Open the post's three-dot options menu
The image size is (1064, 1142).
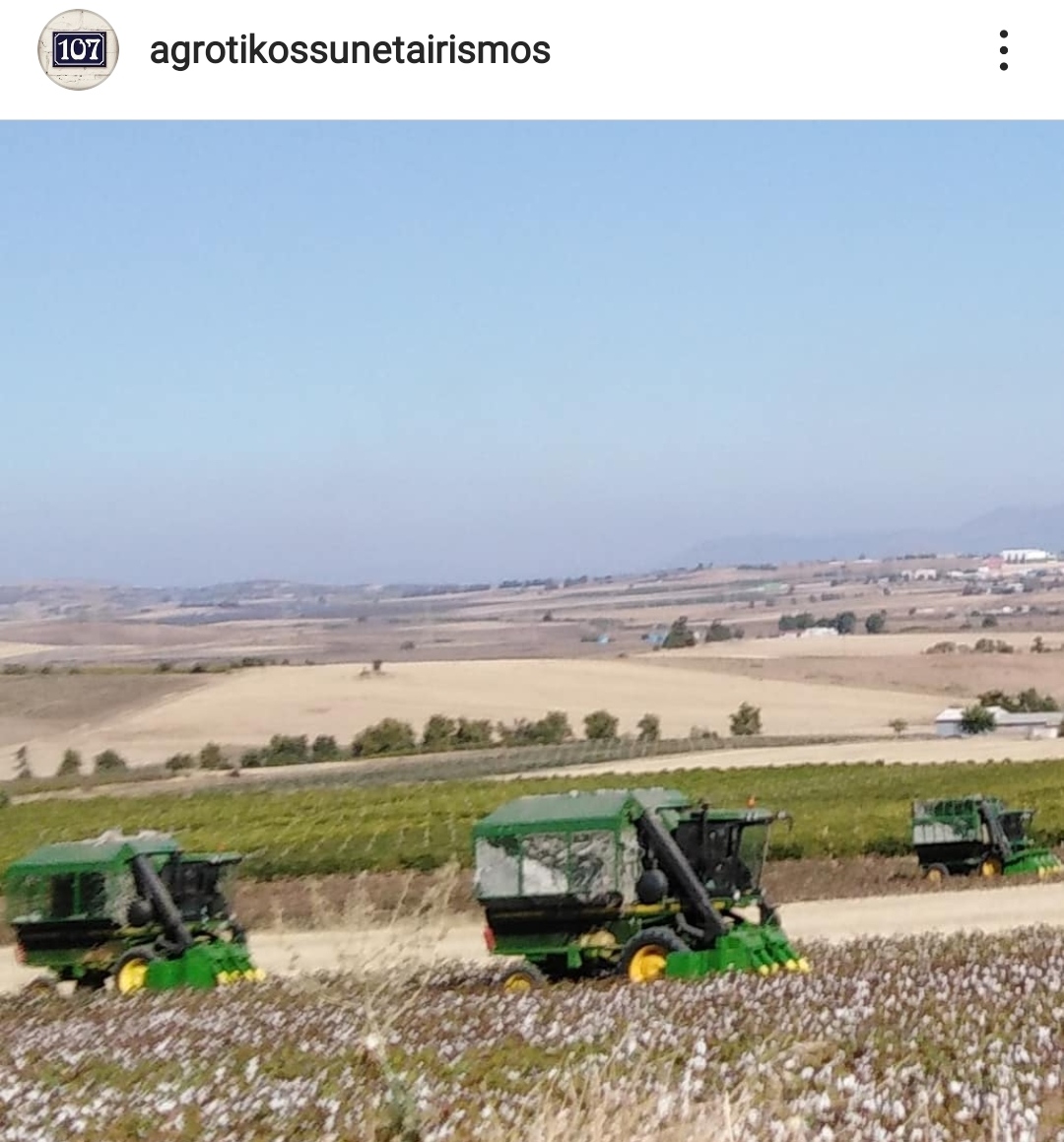coord(1003,50)
